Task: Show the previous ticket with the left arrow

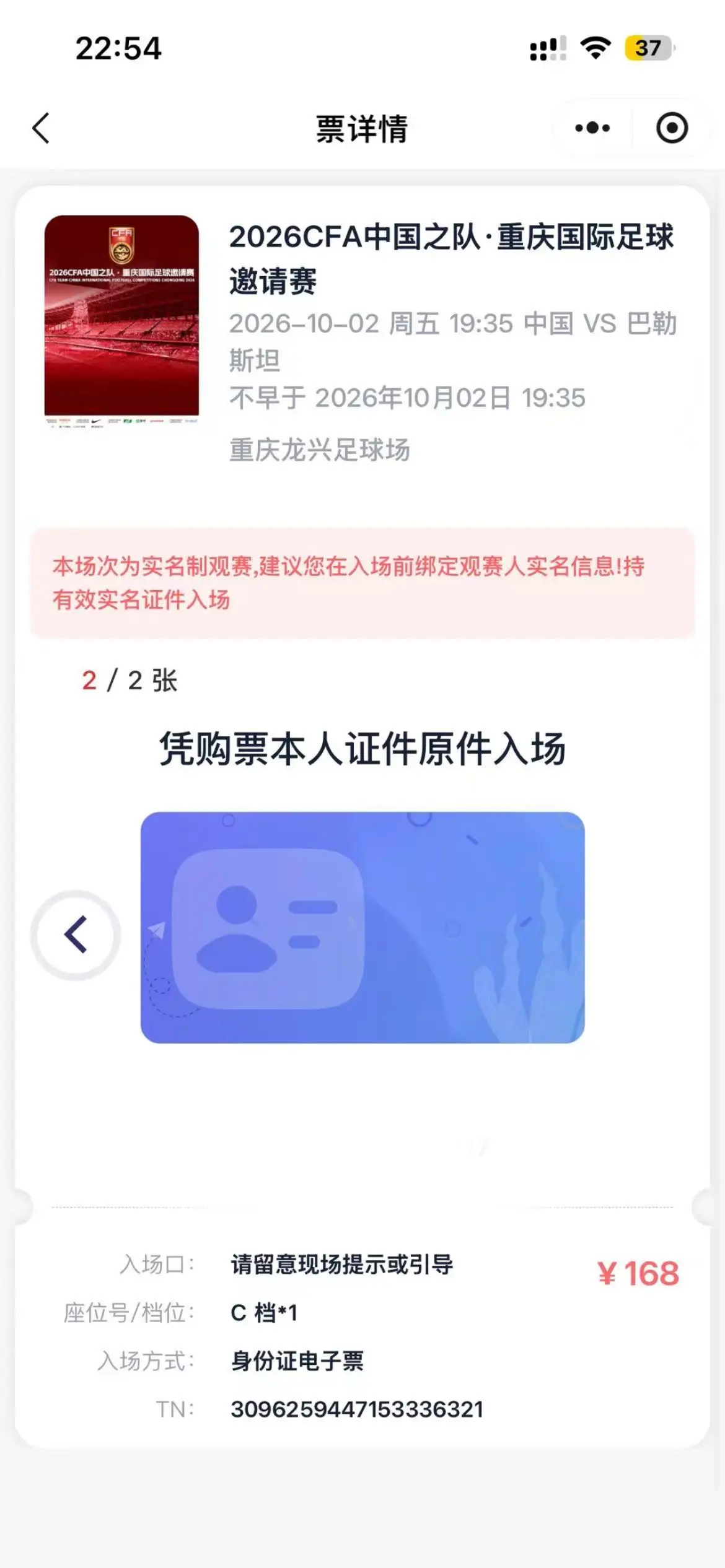Action: [x=76, y=935]
